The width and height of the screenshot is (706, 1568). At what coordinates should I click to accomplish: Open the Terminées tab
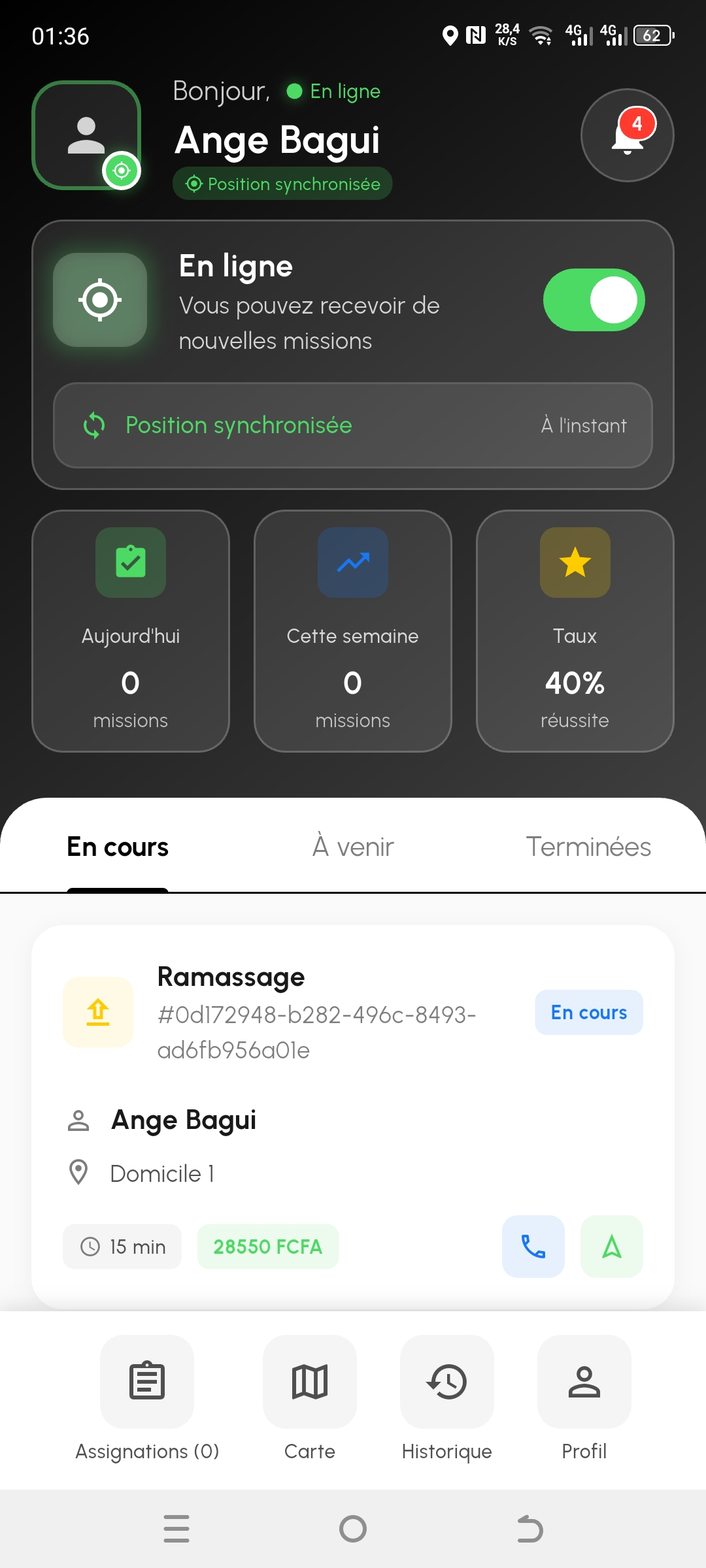click(589, 846)
